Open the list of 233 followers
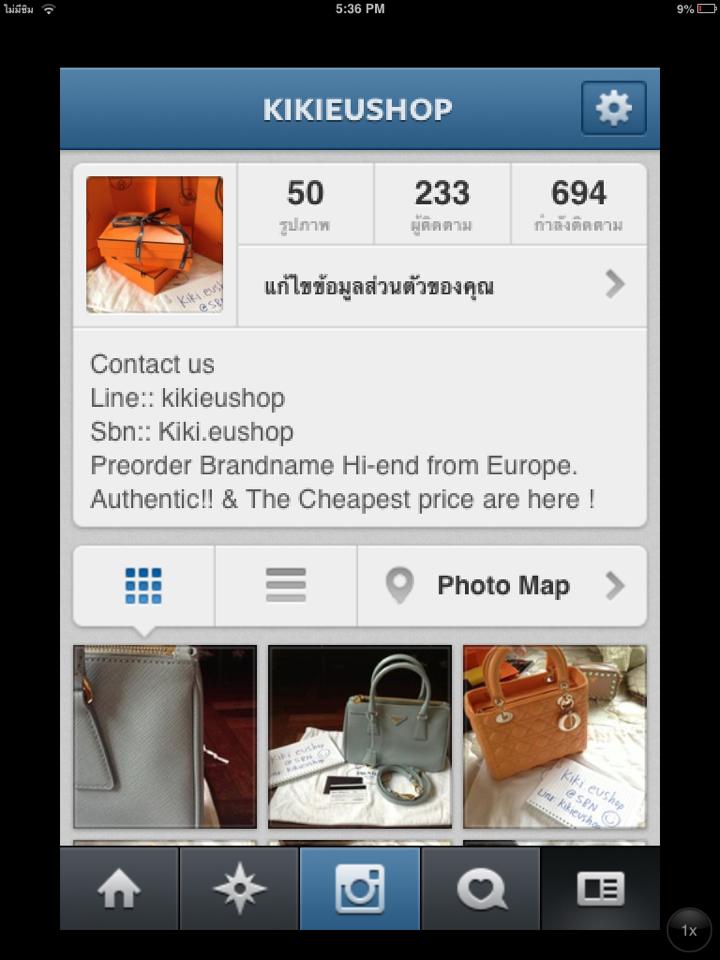Viewport: 720px width, 960px height. point(442,205)
